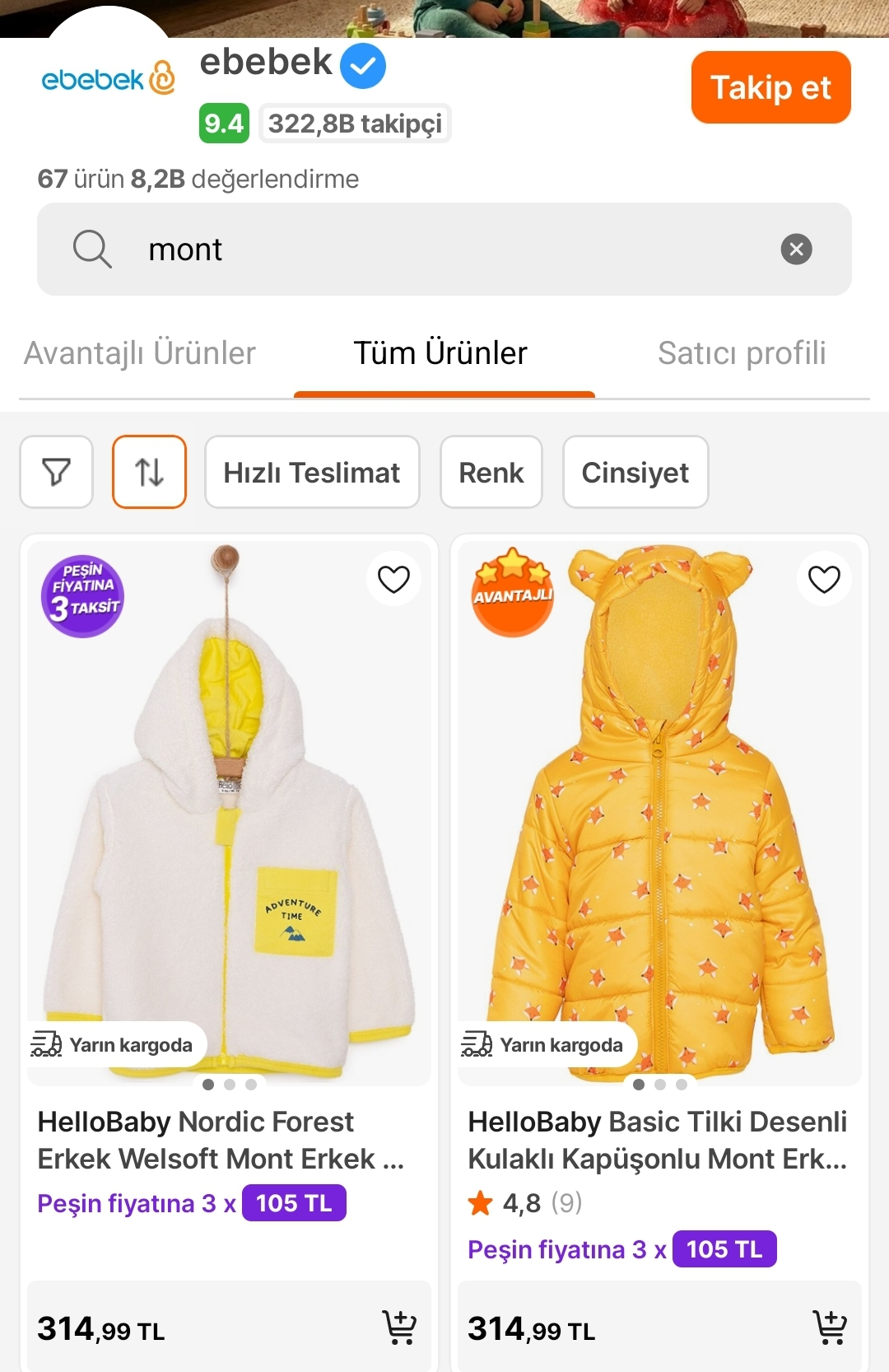Open the Renk filter chip
The height and width of the screenshot is (1372, 889).
coord(491,472)
